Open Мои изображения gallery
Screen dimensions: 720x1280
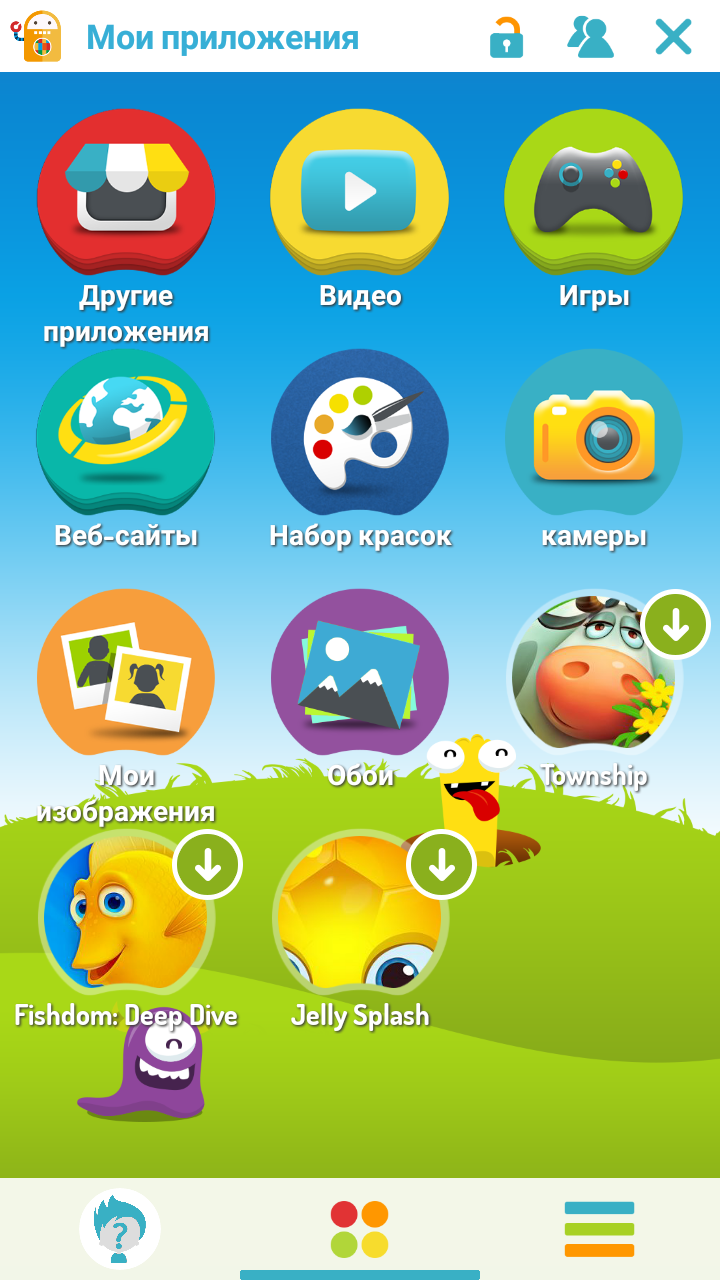click(x=126, y=671)
